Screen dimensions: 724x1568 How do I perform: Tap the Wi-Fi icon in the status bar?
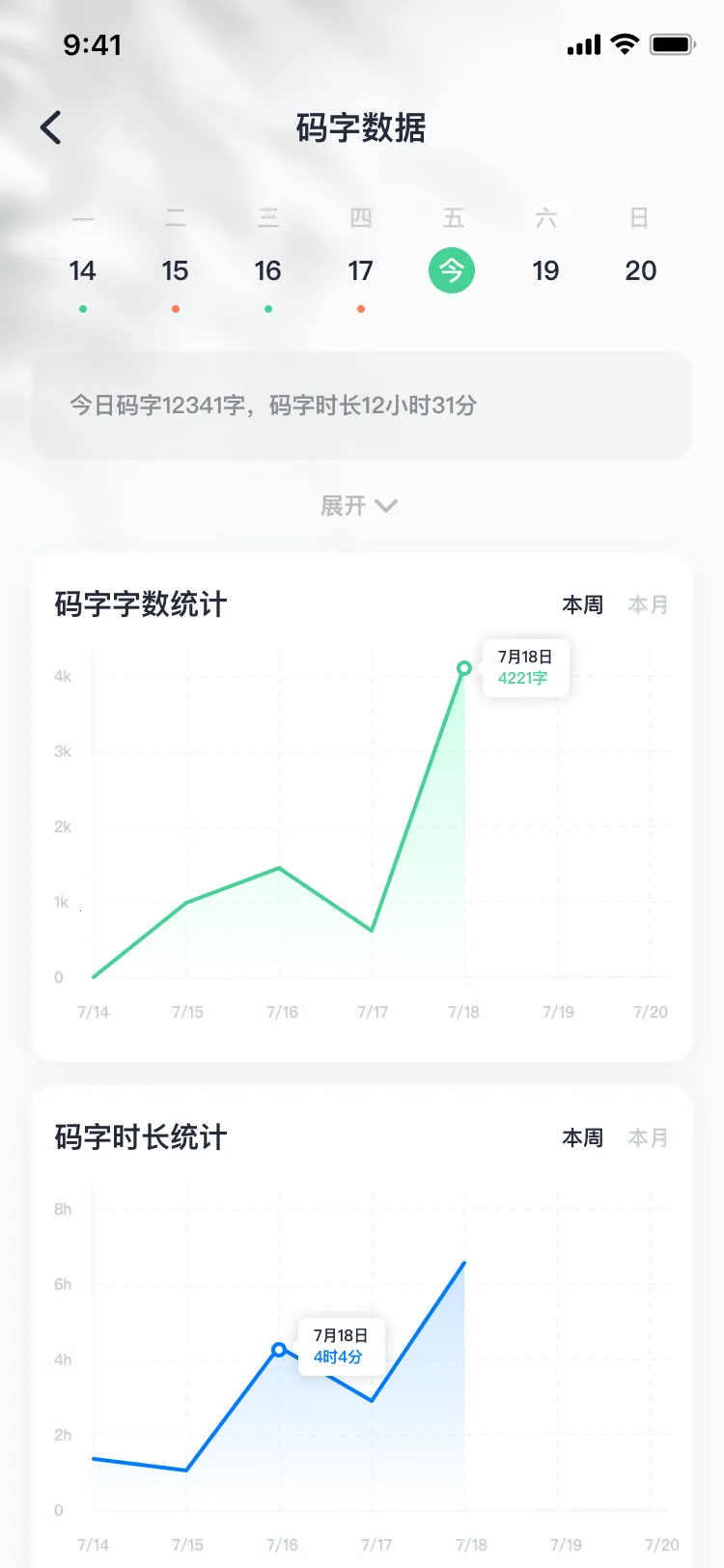point(624,43)
